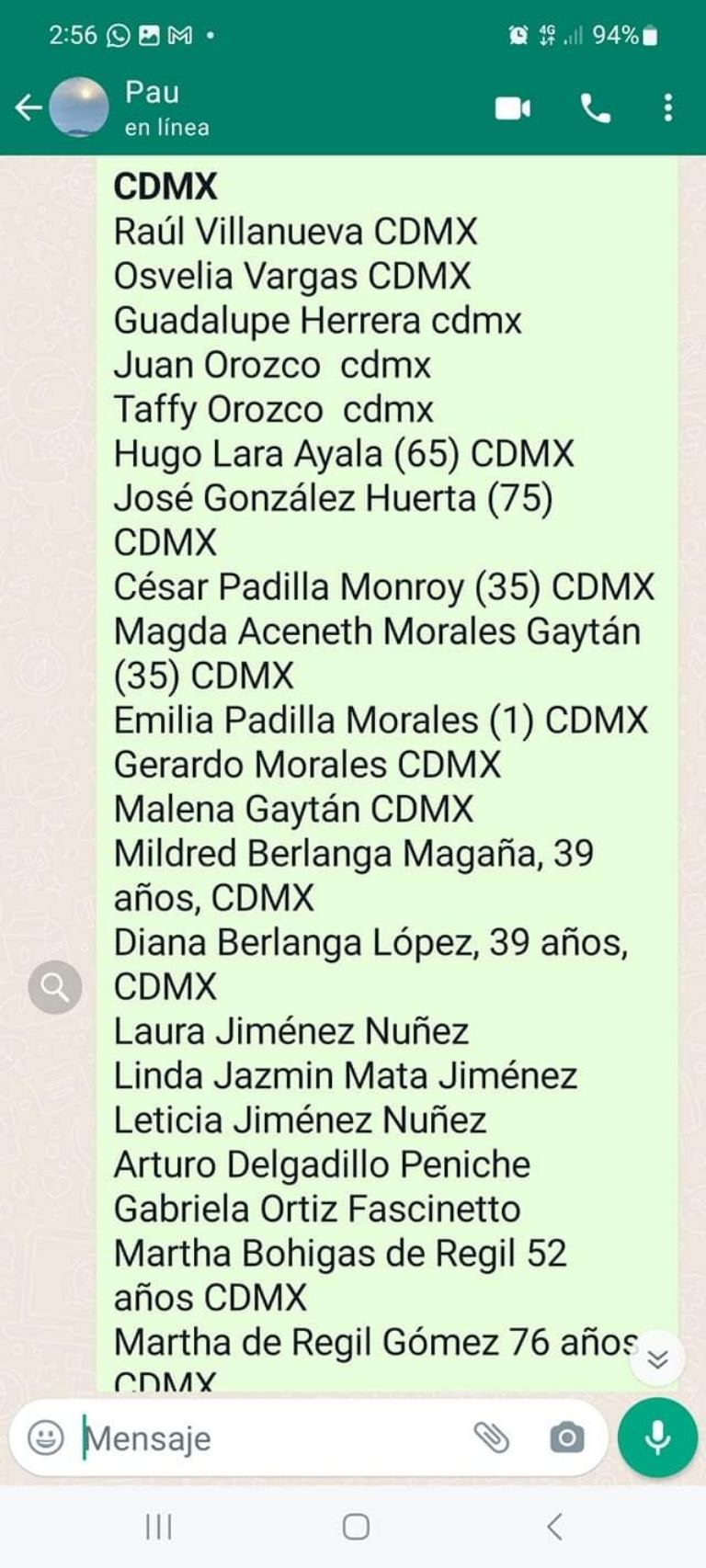Tap the magnifier icon beside the message
The height and width of the screenshot is (1568, 706).
click(x=55, y=987)
